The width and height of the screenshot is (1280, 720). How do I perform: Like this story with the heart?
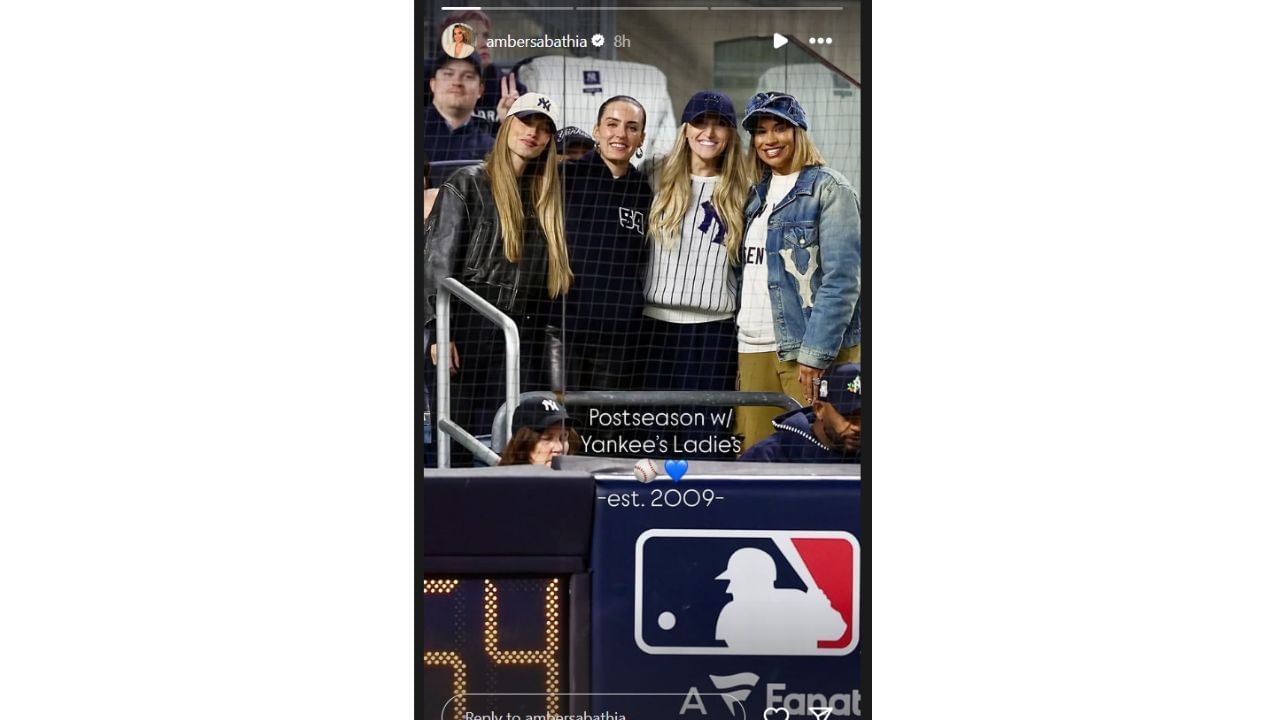pos(776,713)
